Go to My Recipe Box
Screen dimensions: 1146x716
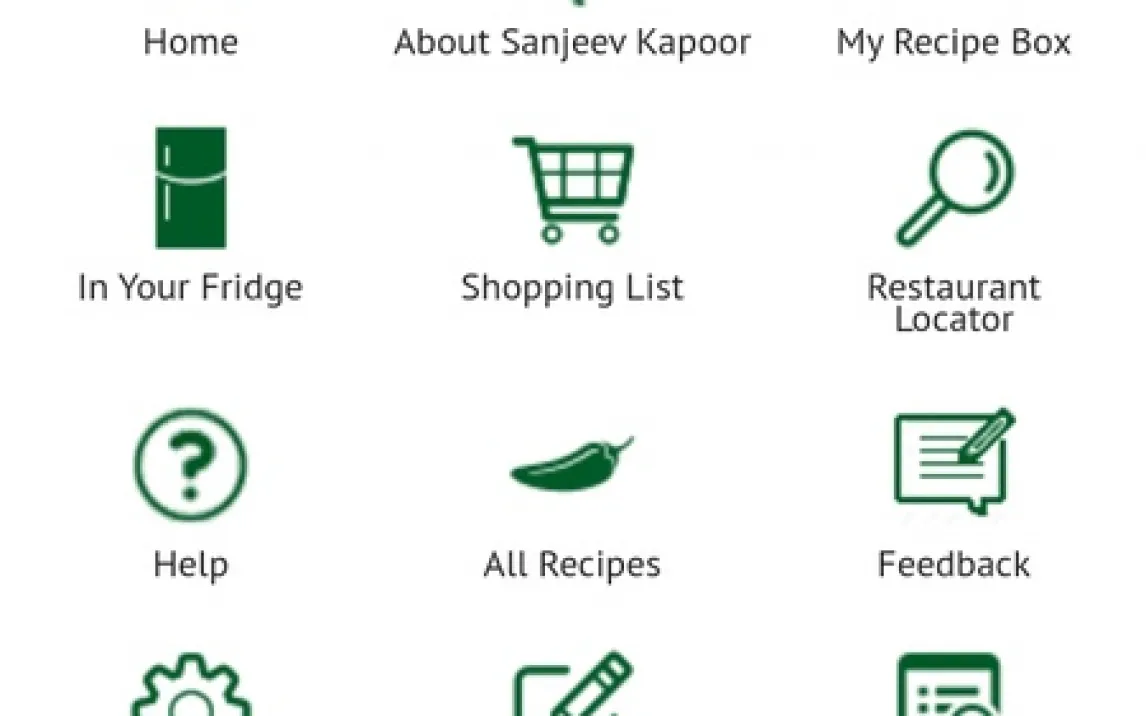953,42
